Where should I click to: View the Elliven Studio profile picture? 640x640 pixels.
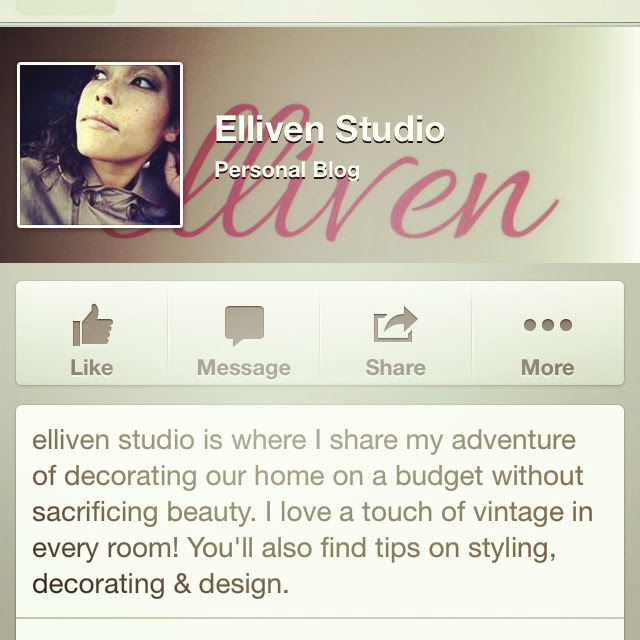point(100,146)
